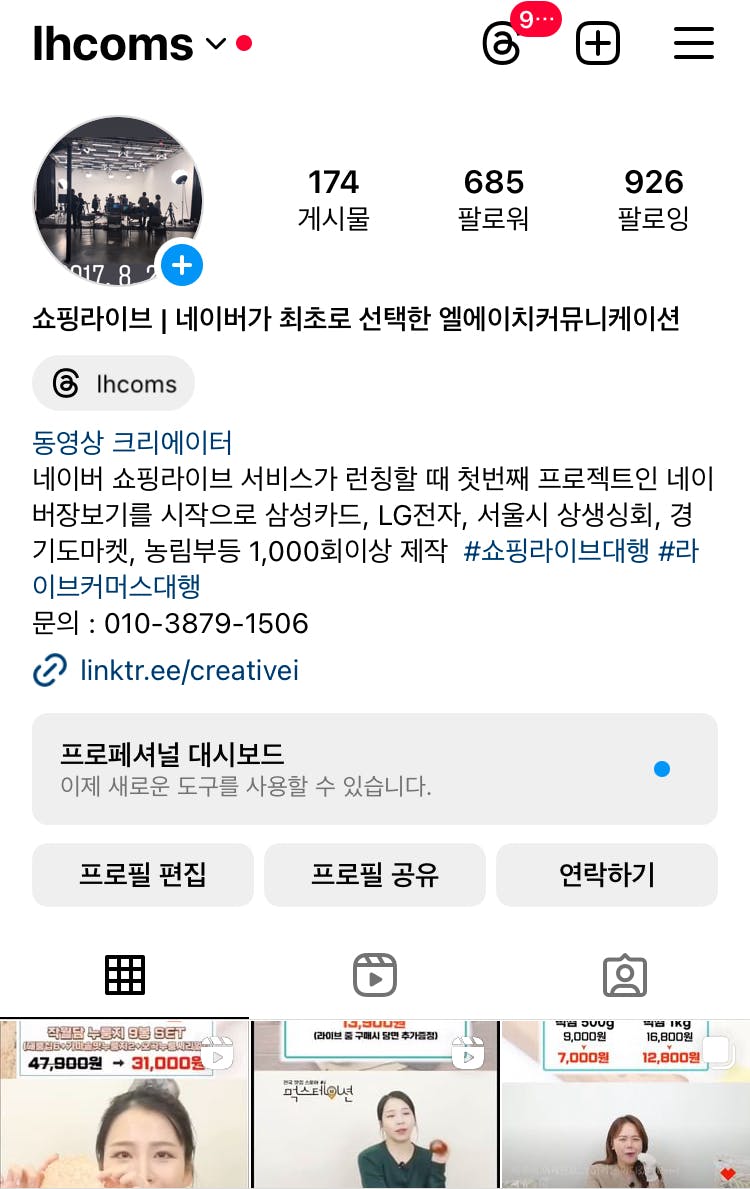
Task: Open Threads from the top bar
Action: click(502, 44)
